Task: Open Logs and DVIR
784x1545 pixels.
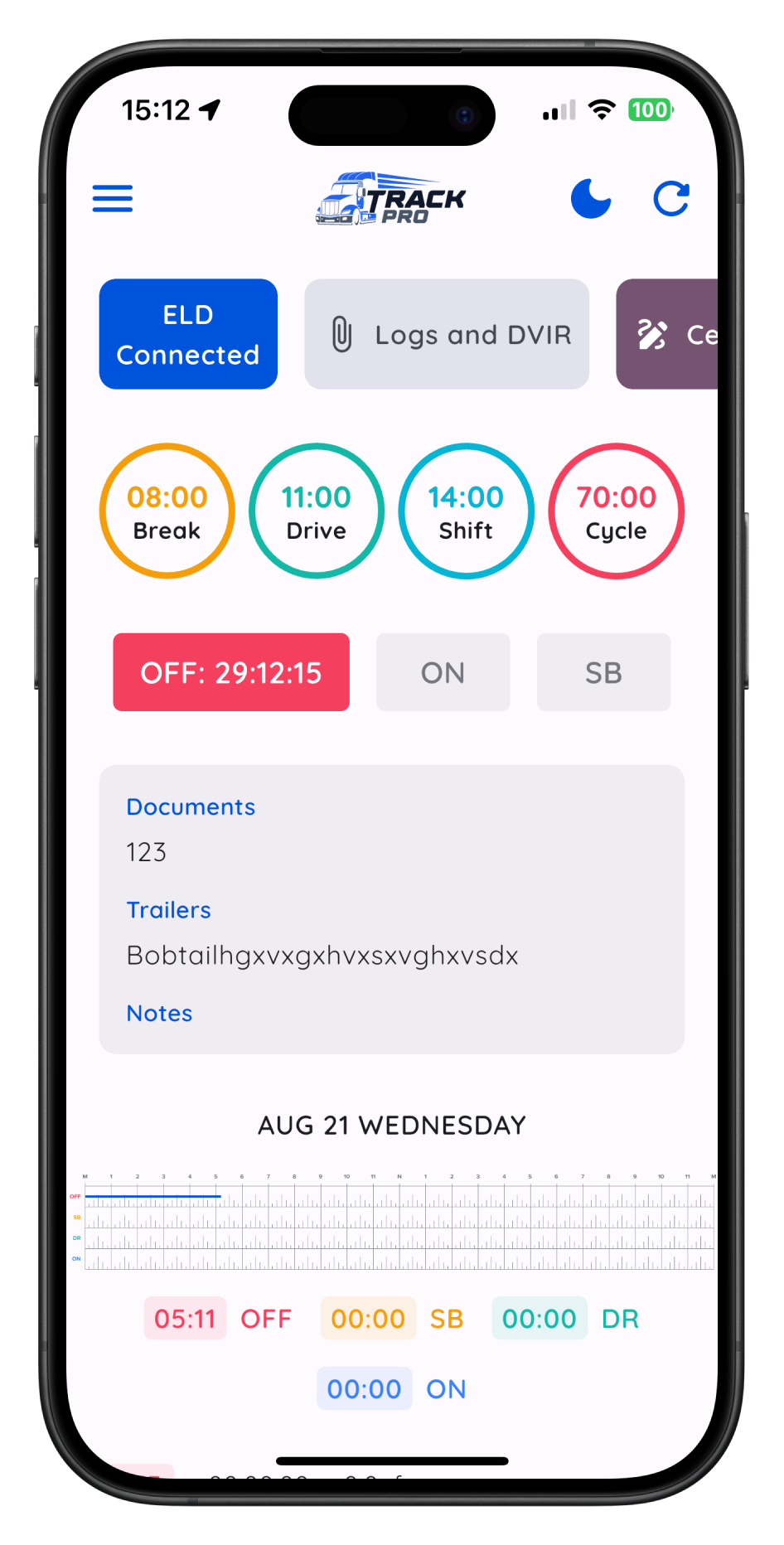Action: [447, 334]
